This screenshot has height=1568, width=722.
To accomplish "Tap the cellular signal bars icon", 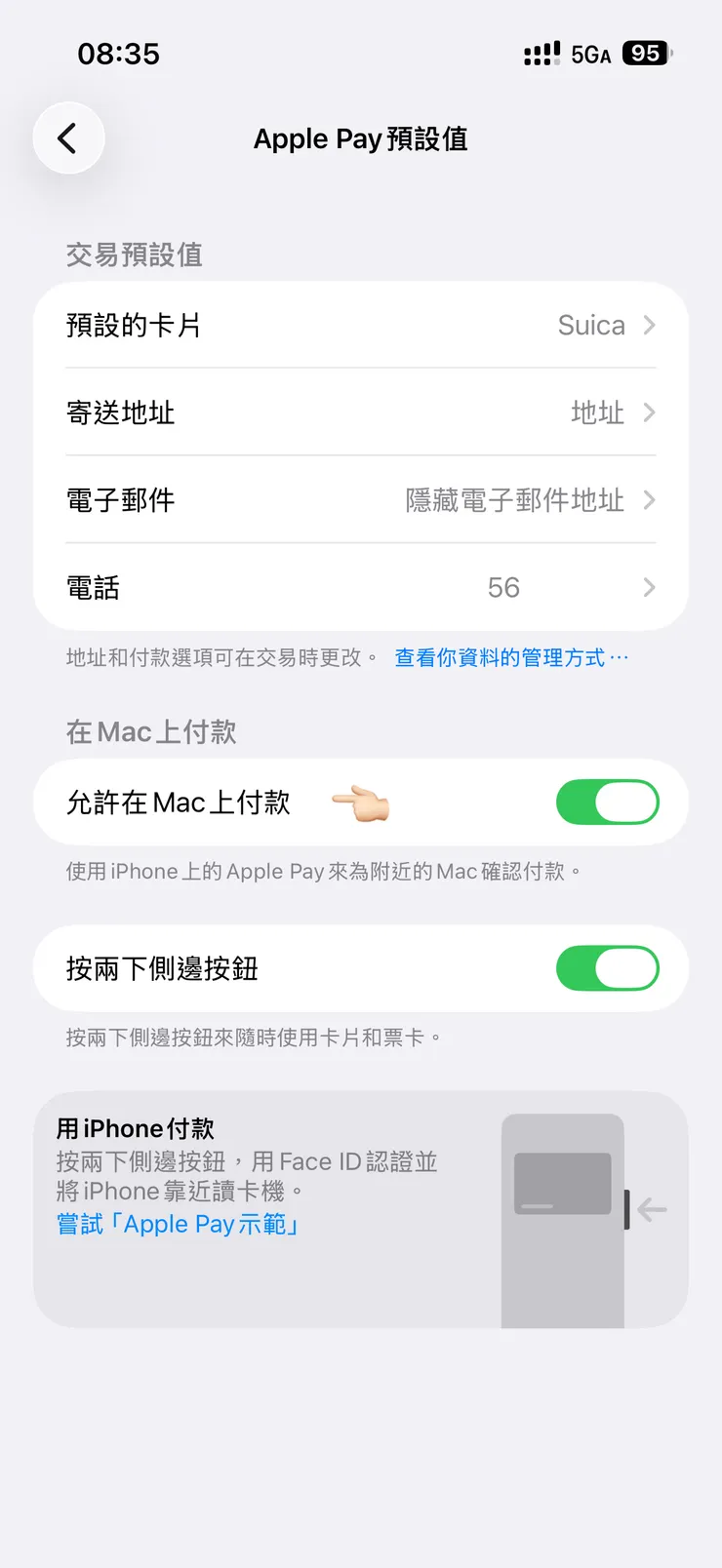I will (x=541, y=54).
